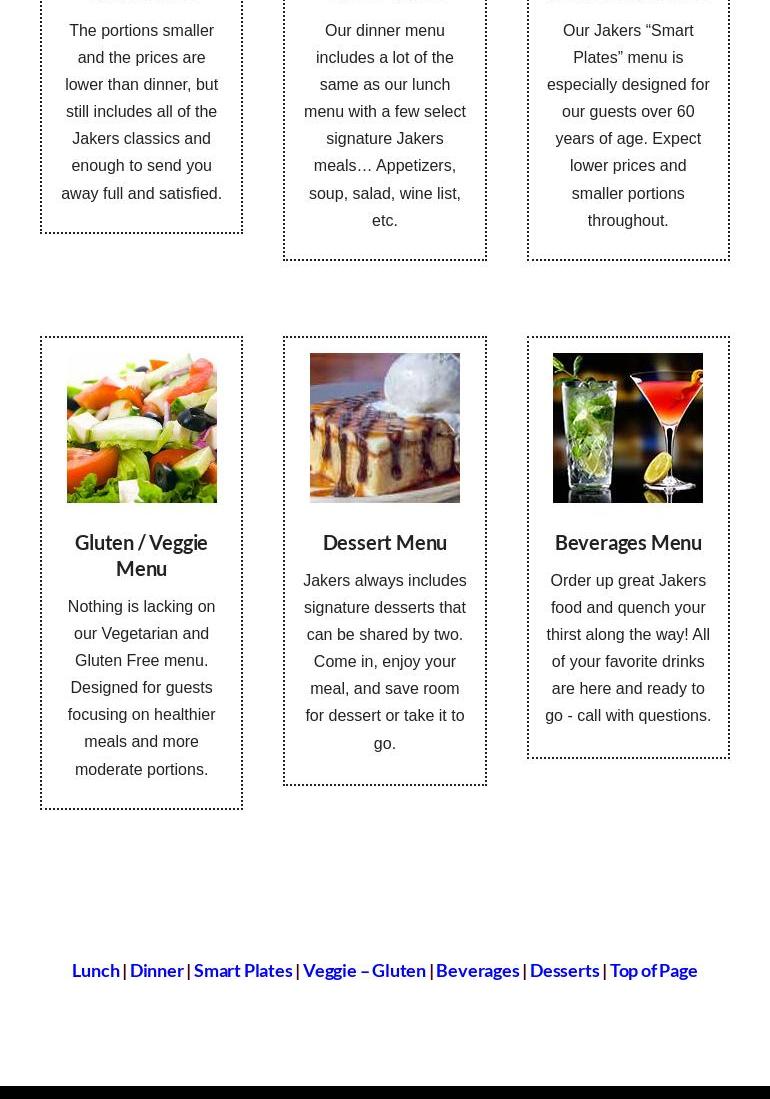
Task: Visit the Desserts footer link
Action: 564,970
